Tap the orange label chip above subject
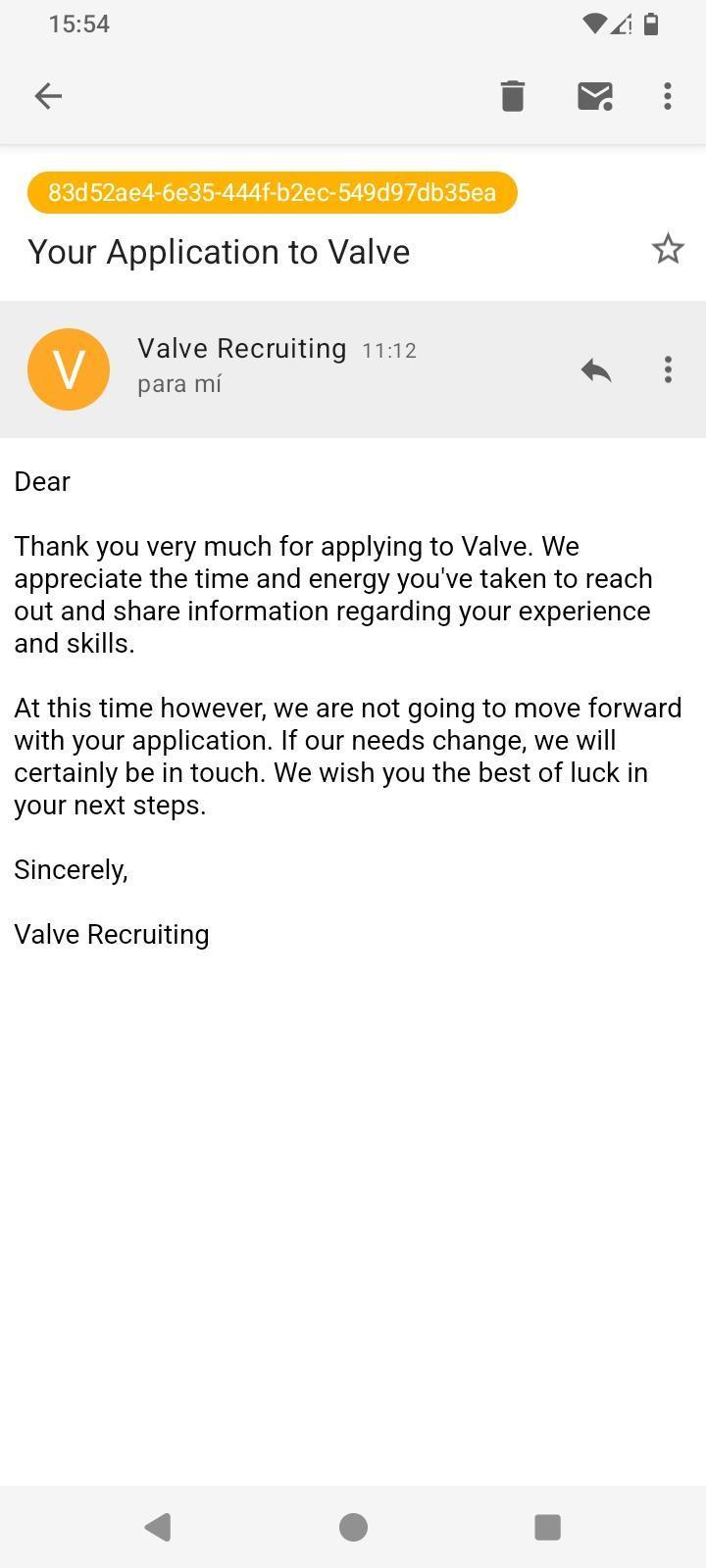Viewport: 706px width, 1568px height. 272,192
